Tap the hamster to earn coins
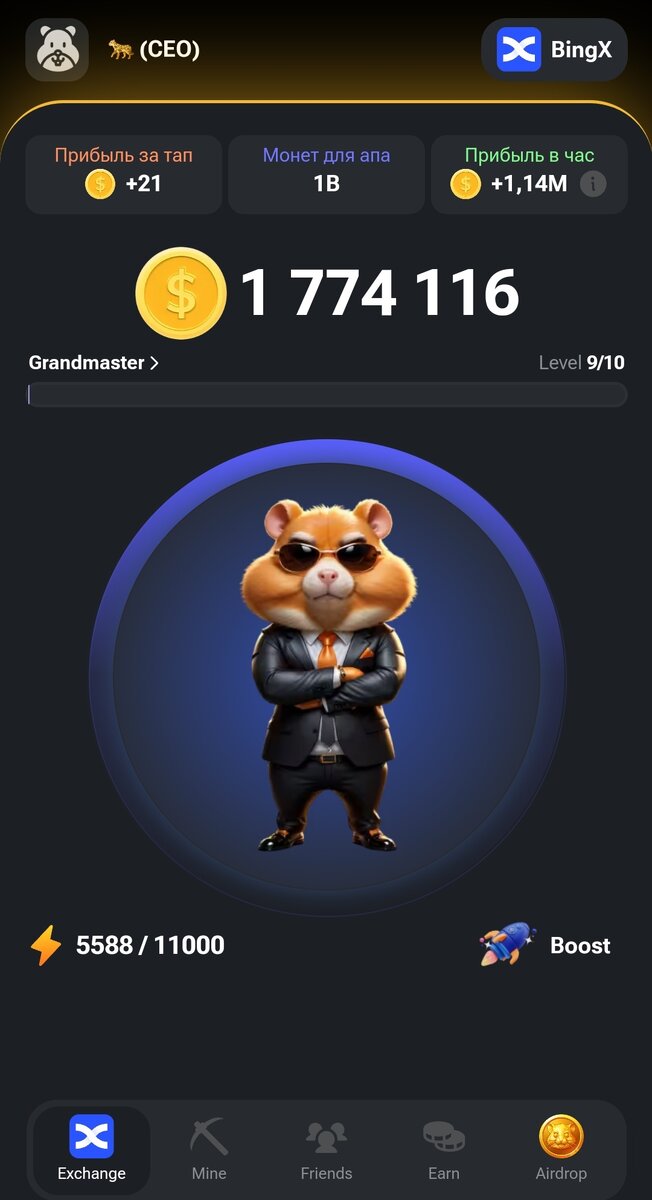The height and width of the screenshot is (1200, 652). (326, 678)
